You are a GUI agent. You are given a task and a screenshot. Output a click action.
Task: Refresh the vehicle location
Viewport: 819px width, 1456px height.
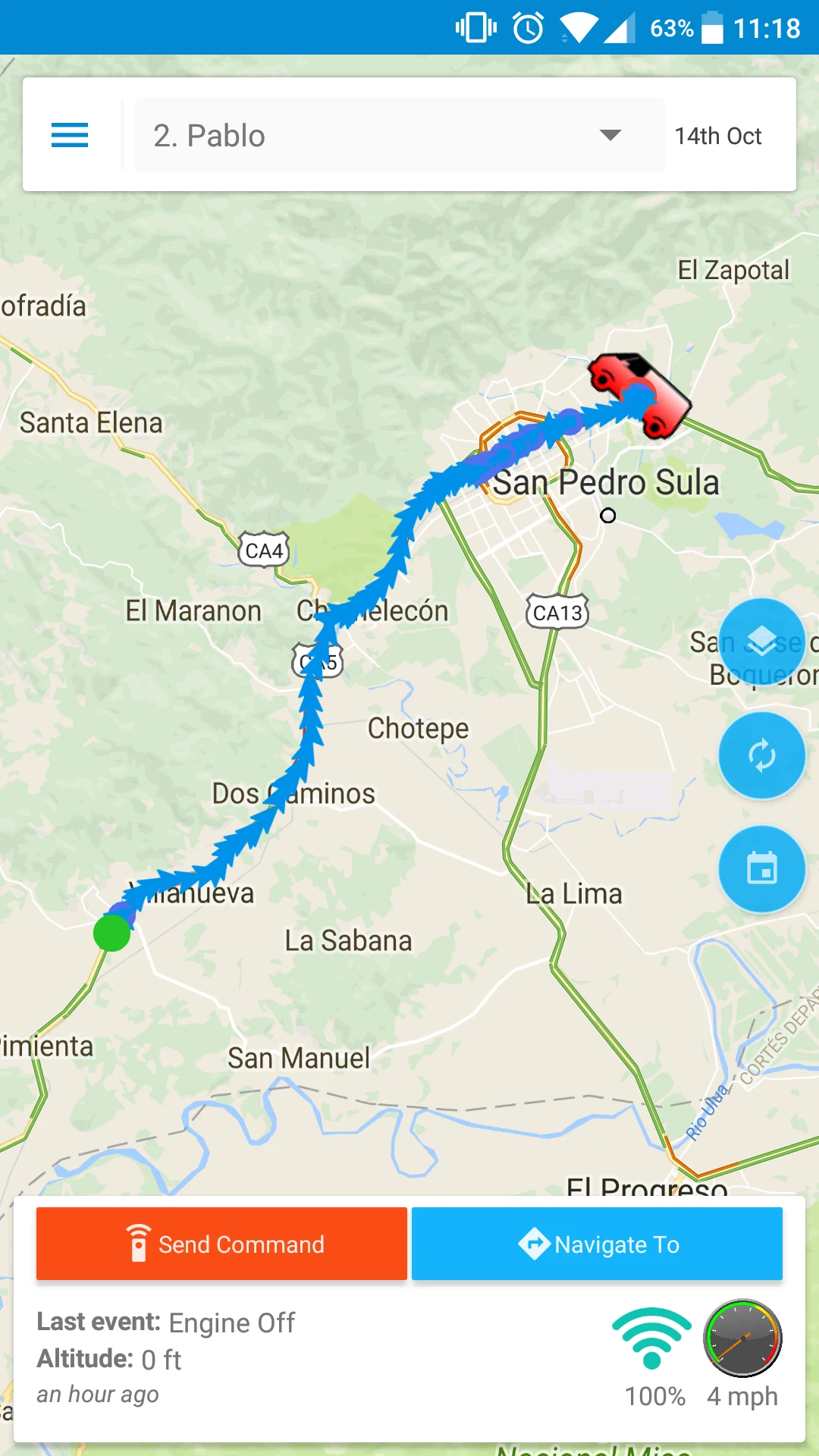(x=761, y=755)
